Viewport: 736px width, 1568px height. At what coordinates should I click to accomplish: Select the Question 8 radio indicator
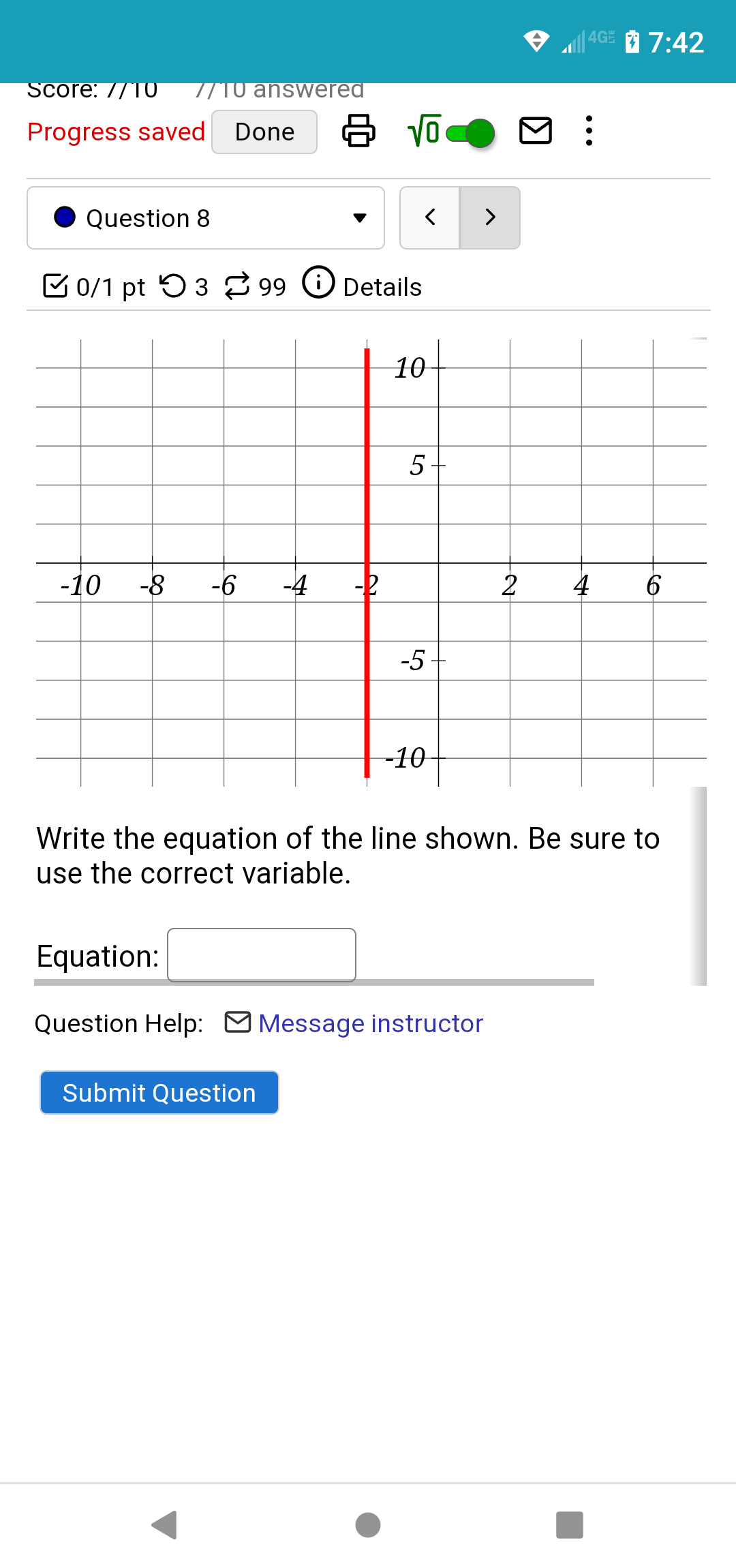[65, 217]
